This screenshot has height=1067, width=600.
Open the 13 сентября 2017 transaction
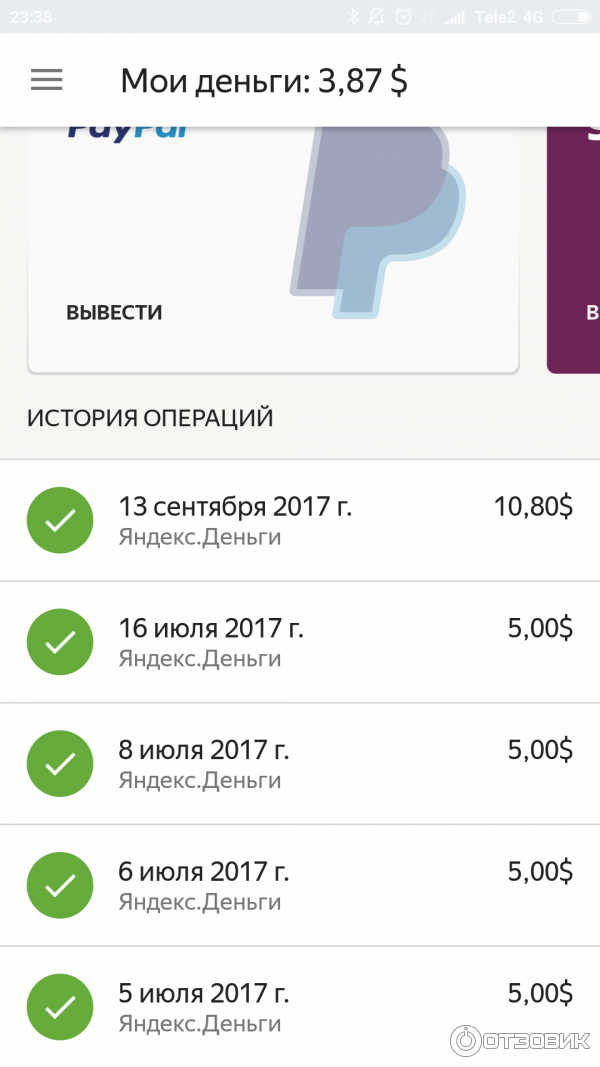pos(300,521)
